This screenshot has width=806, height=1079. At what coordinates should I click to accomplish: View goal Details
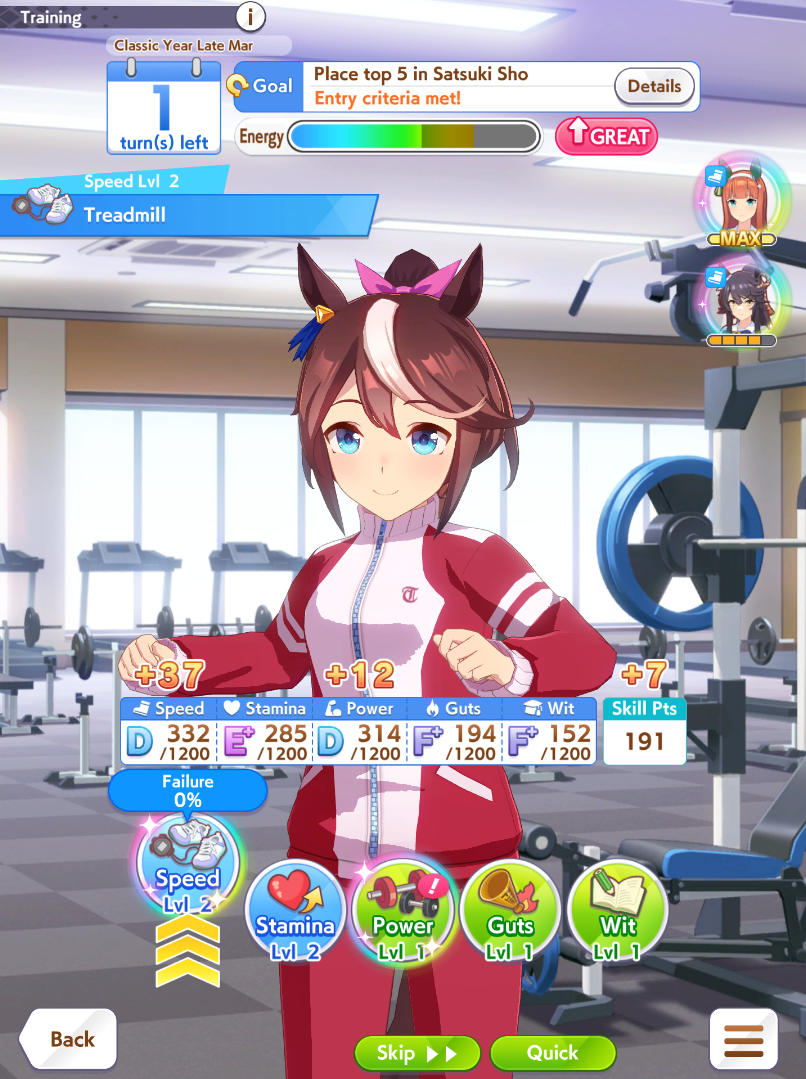pyautogui.click(x=654, y=86)
